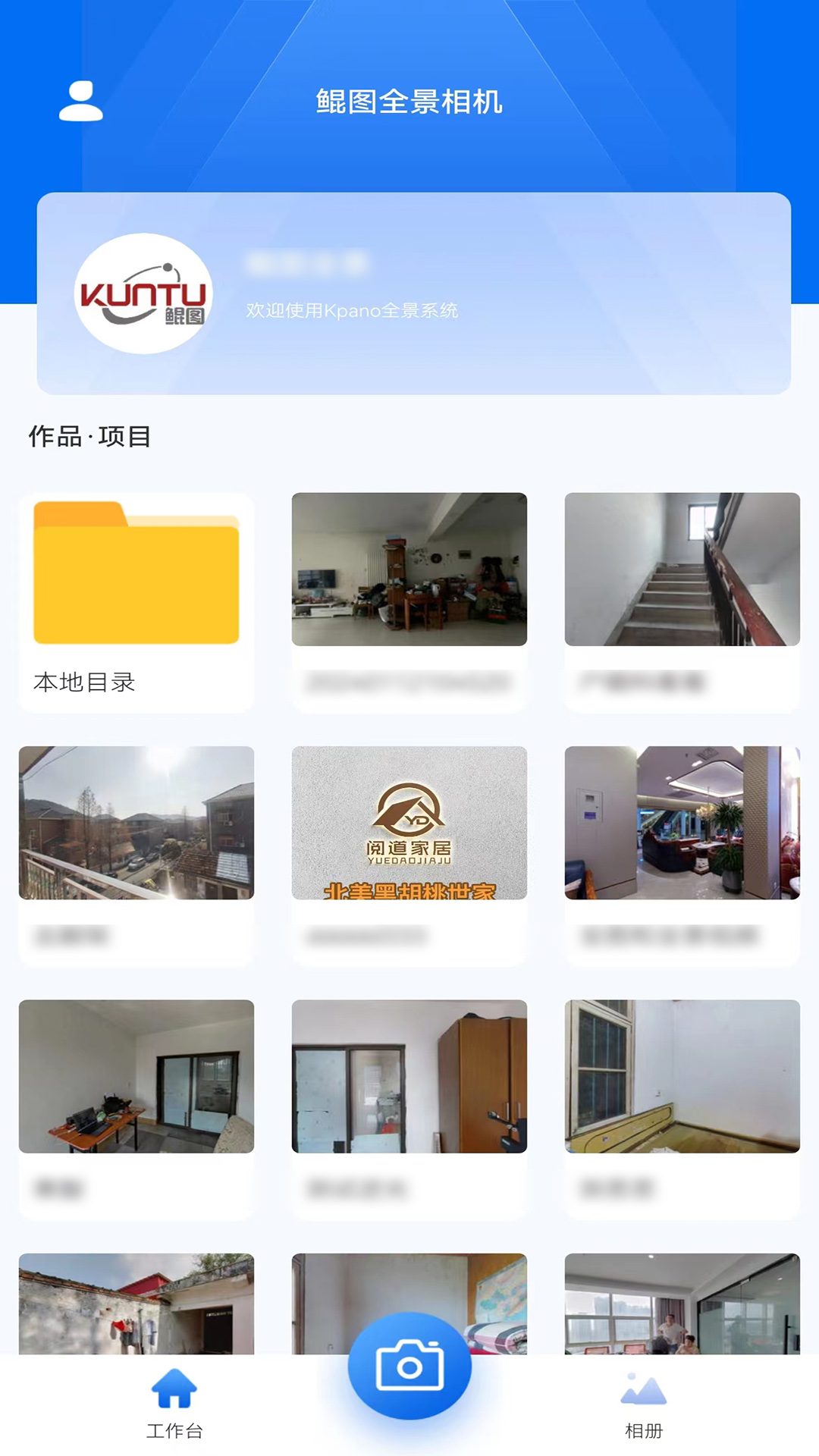This screenshot has height=1456, width=819.
Task: Open the empty room with window project
Action: 682,1076
